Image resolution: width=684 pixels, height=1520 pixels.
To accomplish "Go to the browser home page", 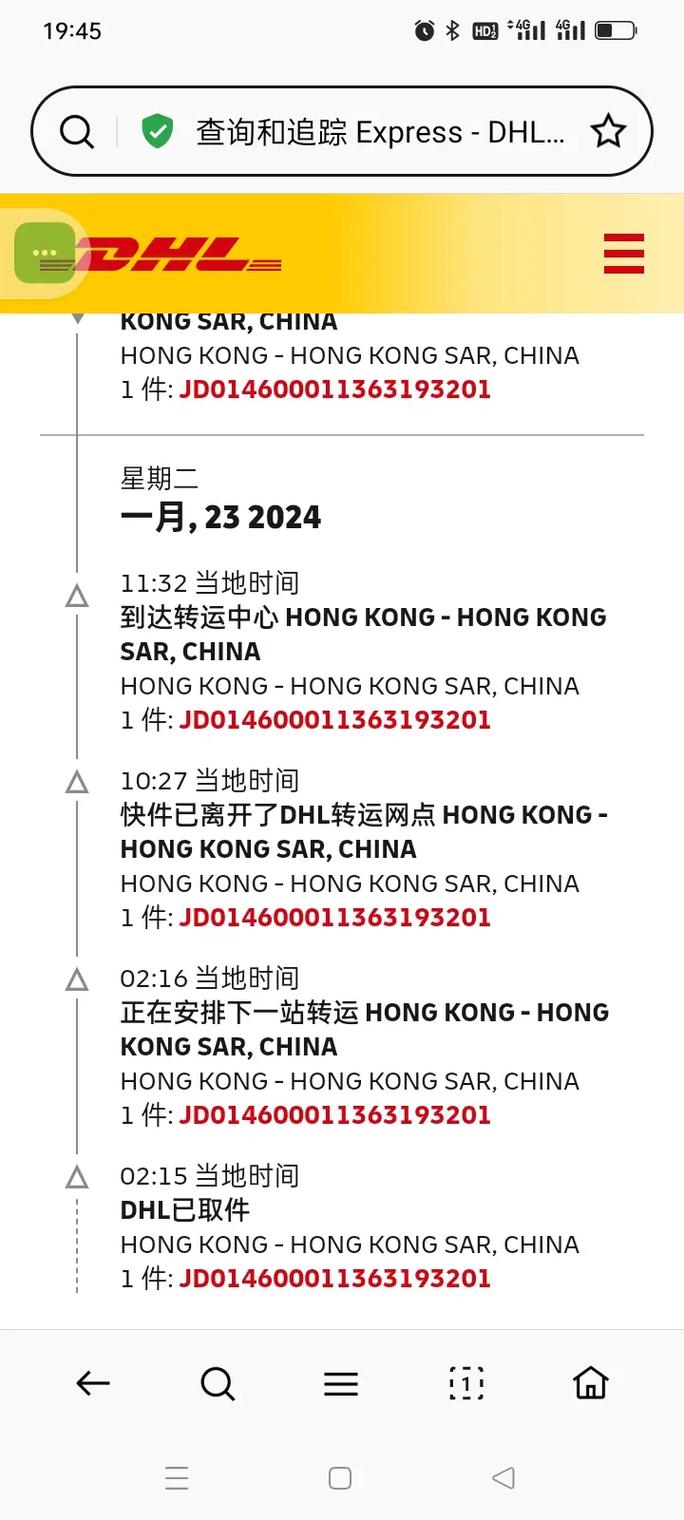I will click(591, 1384).
